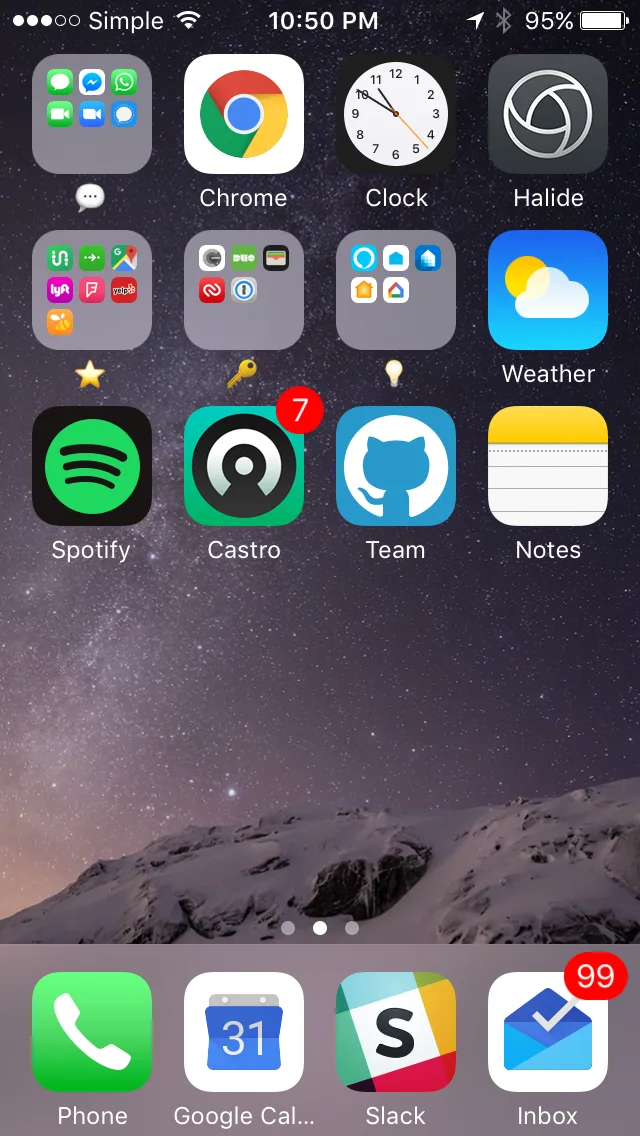The height and width of the screenshot is (1136, 640).
Task: Open the Team GitHub app
Action: (x=396, y=466)
